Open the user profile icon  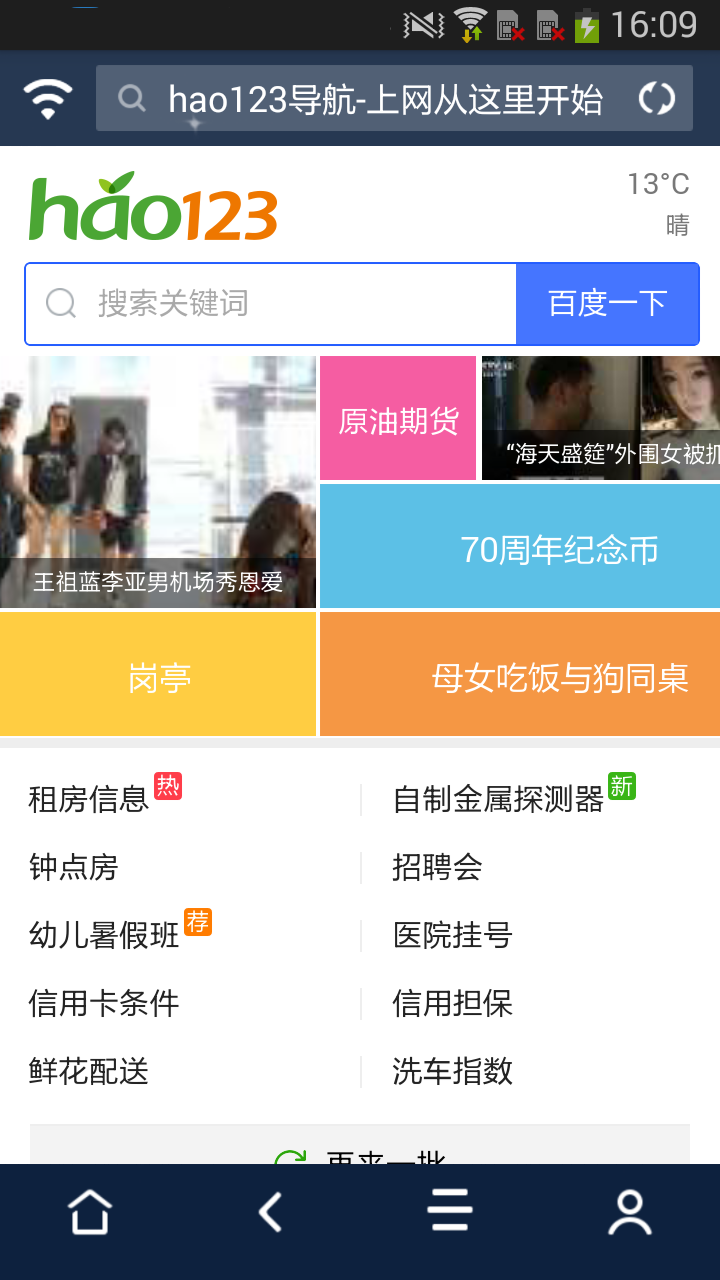630,1213
